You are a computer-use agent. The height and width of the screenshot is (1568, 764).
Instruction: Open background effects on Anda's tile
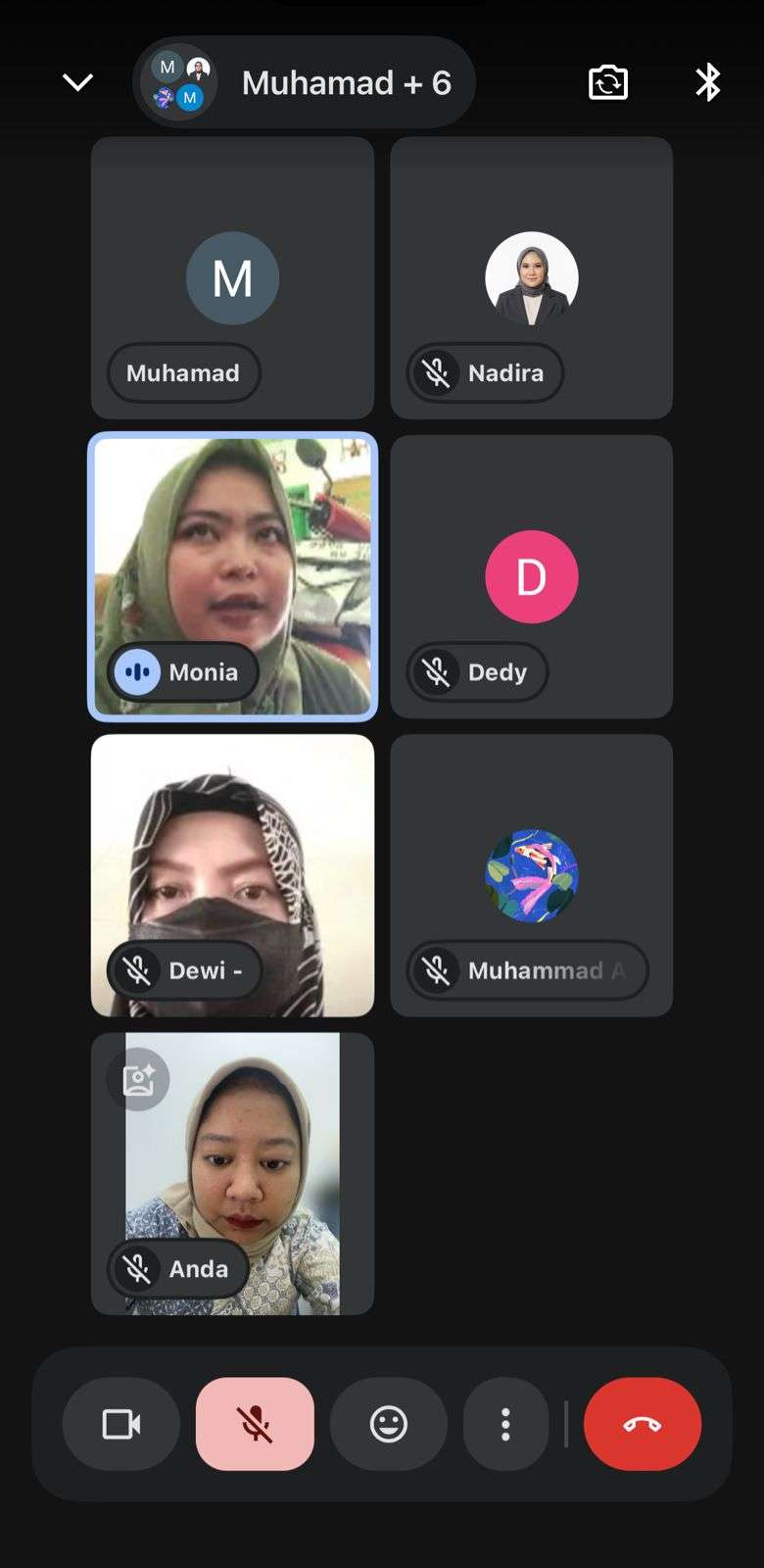coord(138,1079)
